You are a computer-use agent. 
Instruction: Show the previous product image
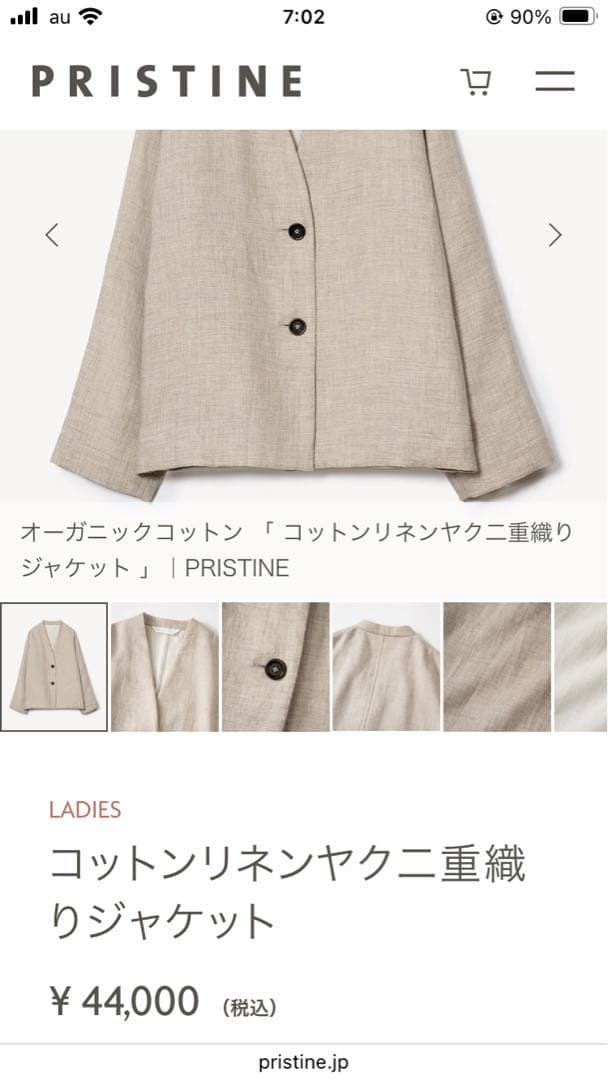(52, 235)
